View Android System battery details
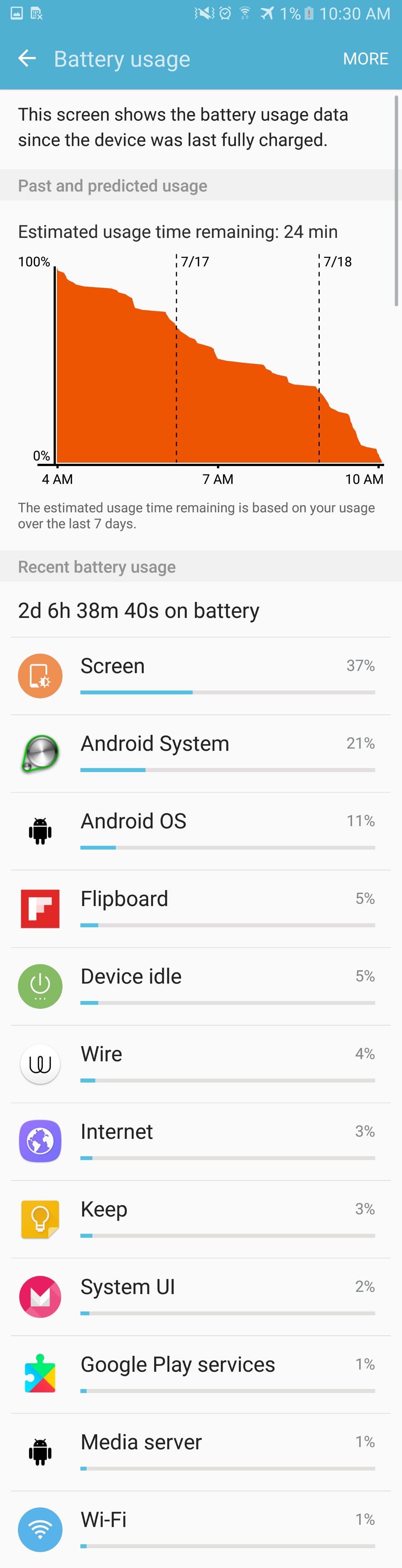The height and width of the screenshot is (1568, 402). (201, 753)
